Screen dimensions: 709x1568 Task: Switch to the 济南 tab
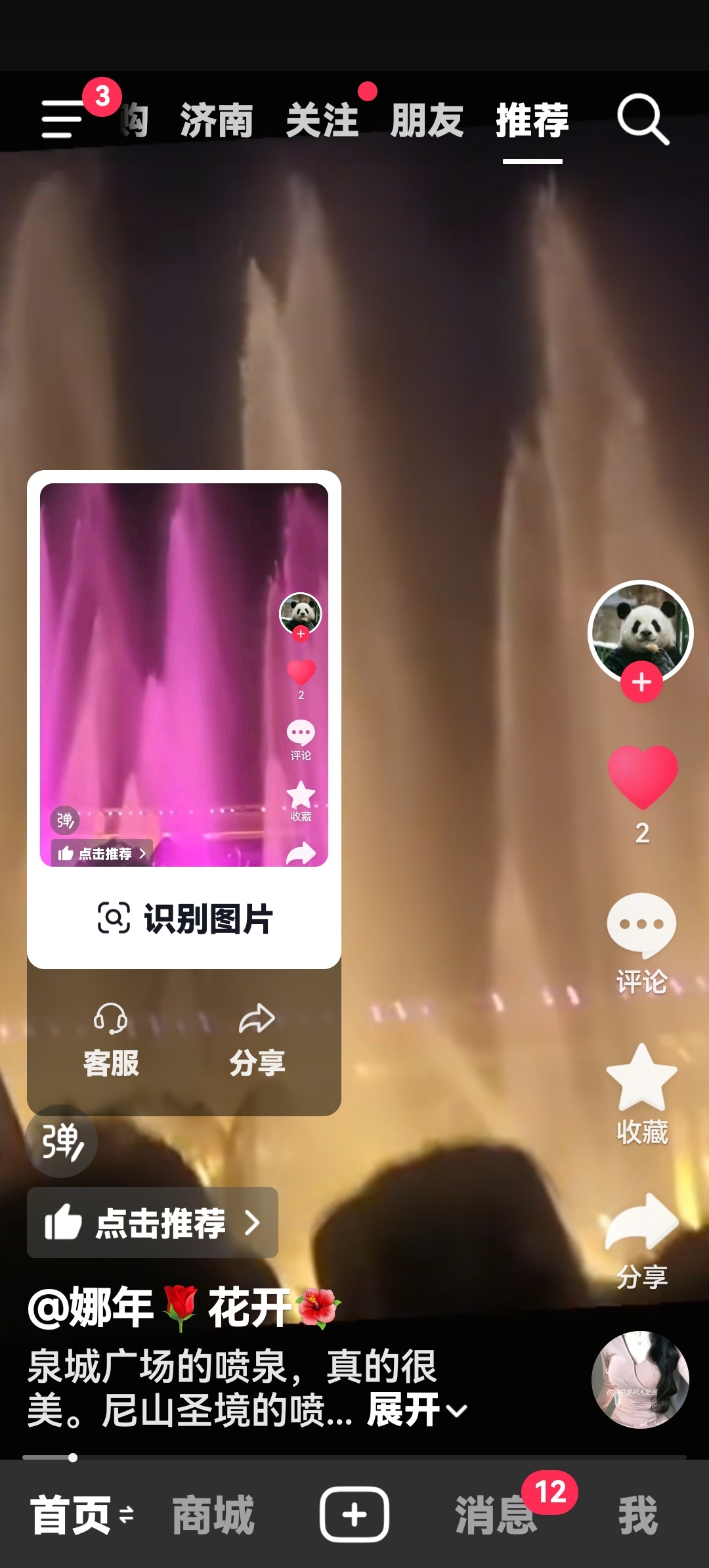point(216,121)
